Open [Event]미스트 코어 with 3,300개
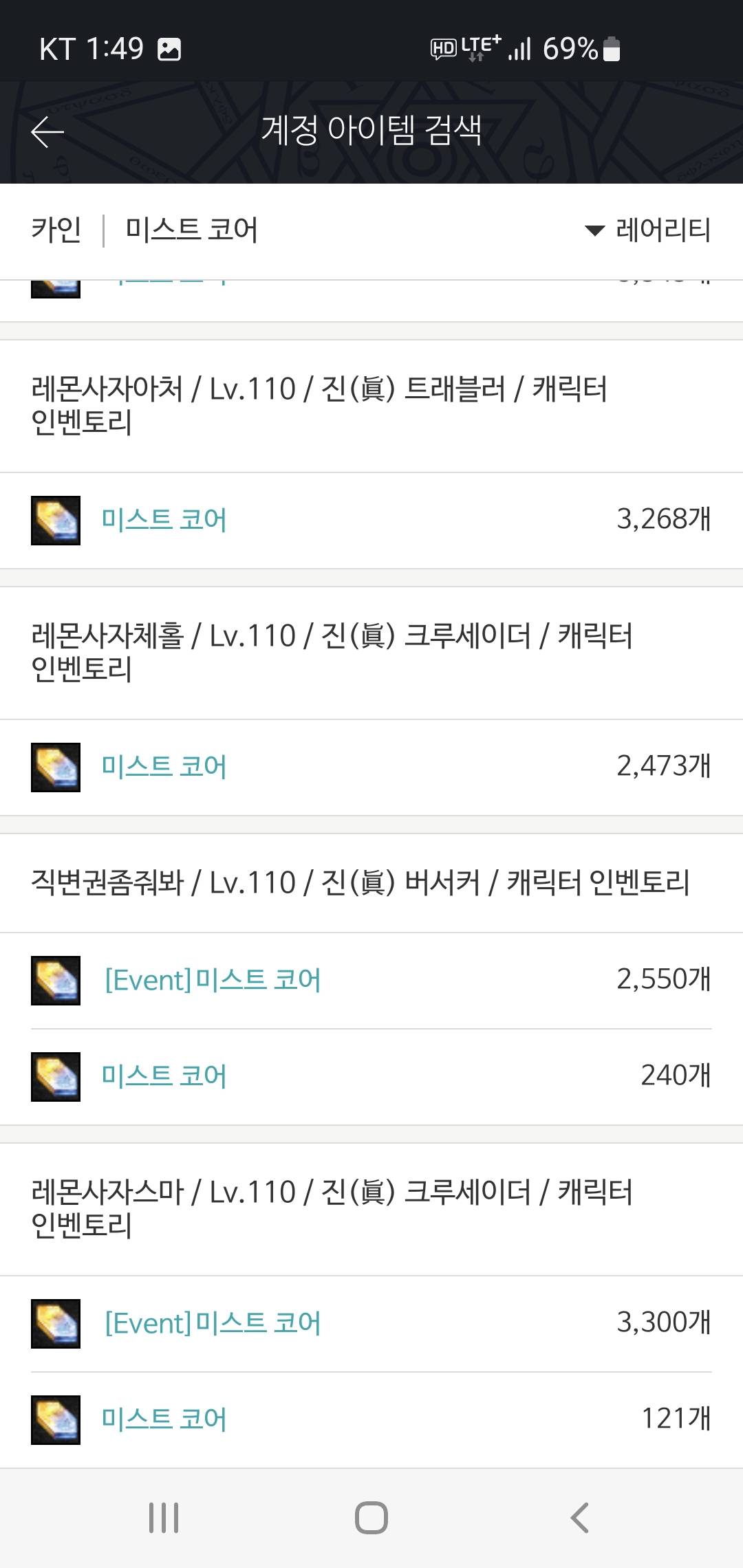This screenshot has width=743, height=1568. click(213, 1323)
